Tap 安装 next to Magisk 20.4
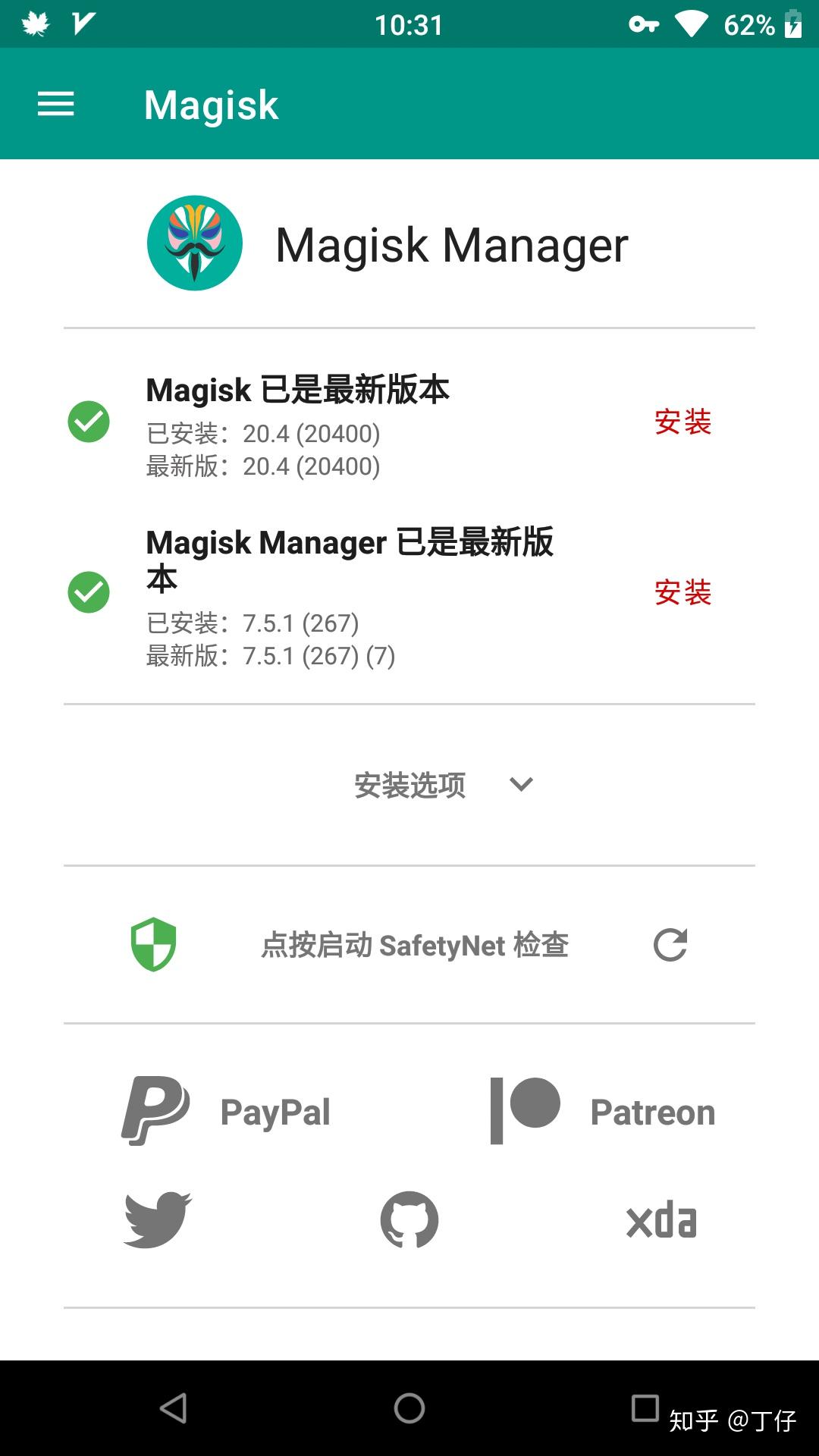 point(682,422)
